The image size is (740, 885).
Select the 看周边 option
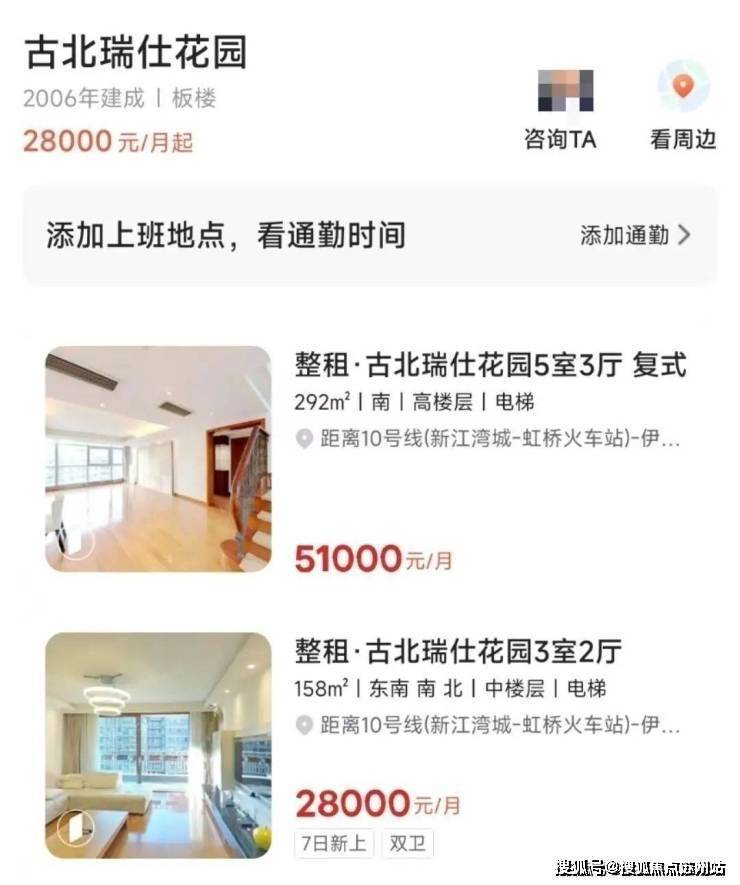(x=681, y=140)
